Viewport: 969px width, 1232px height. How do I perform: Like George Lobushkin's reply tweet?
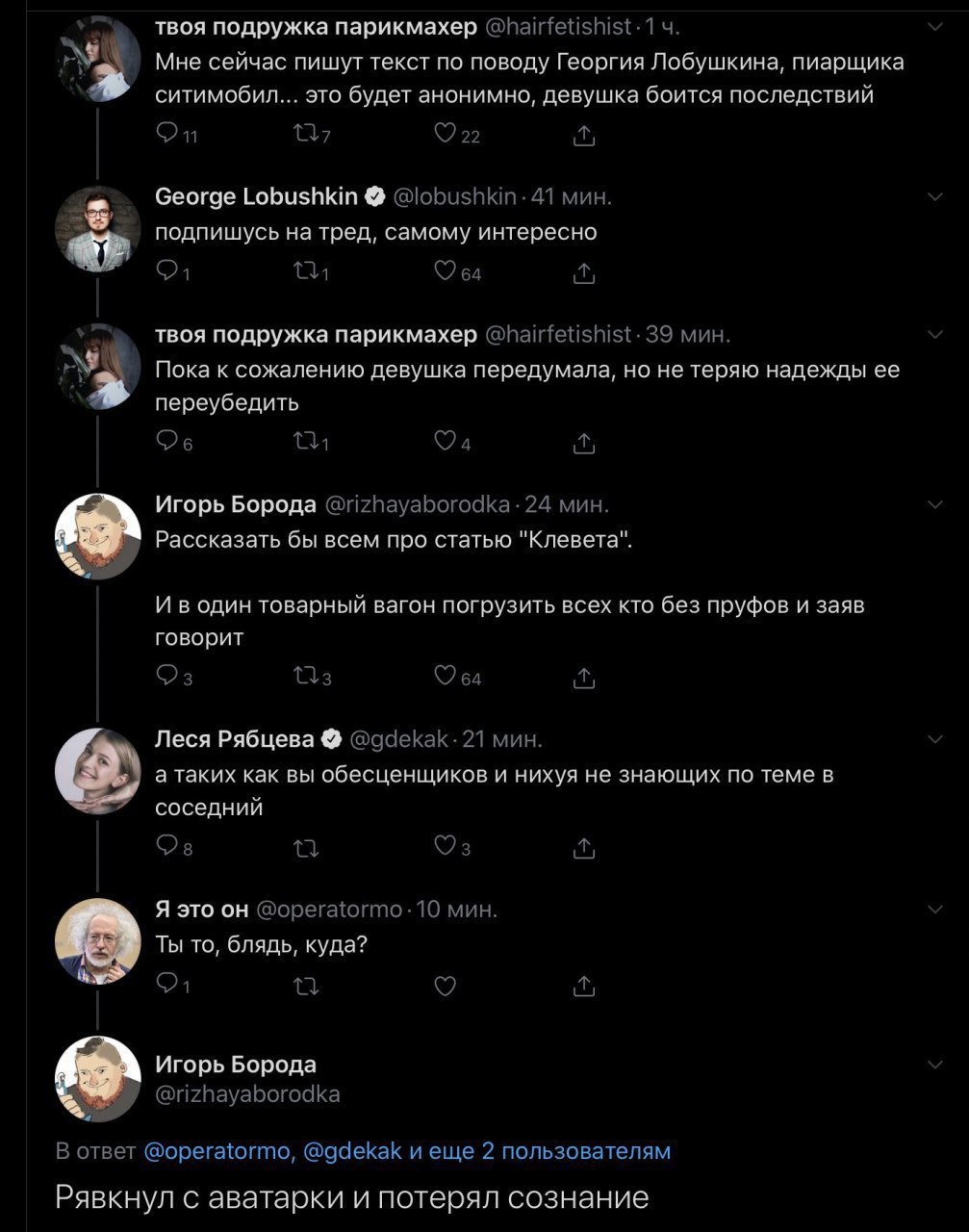(x=445, y=273)
